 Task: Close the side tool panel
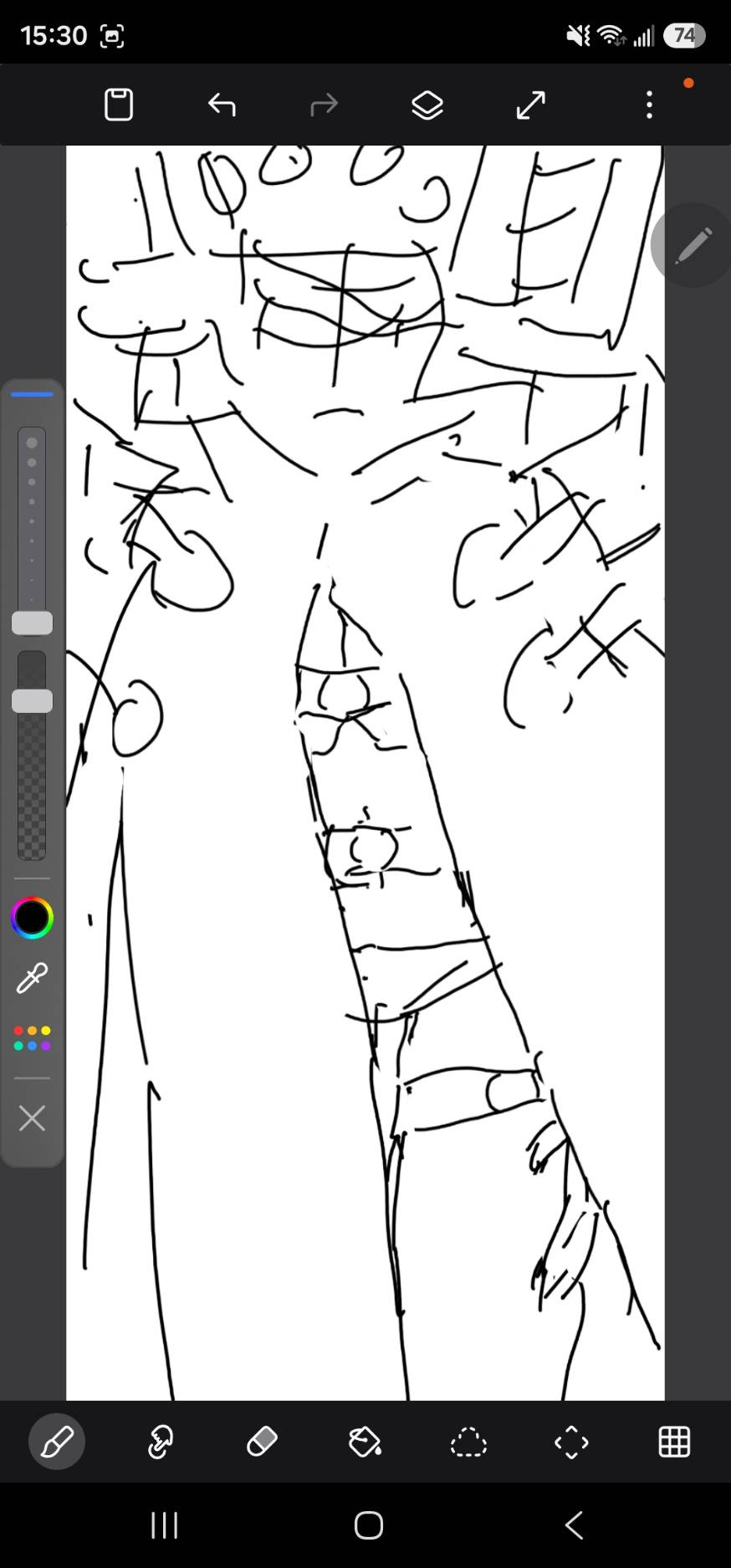(32, 1118)
